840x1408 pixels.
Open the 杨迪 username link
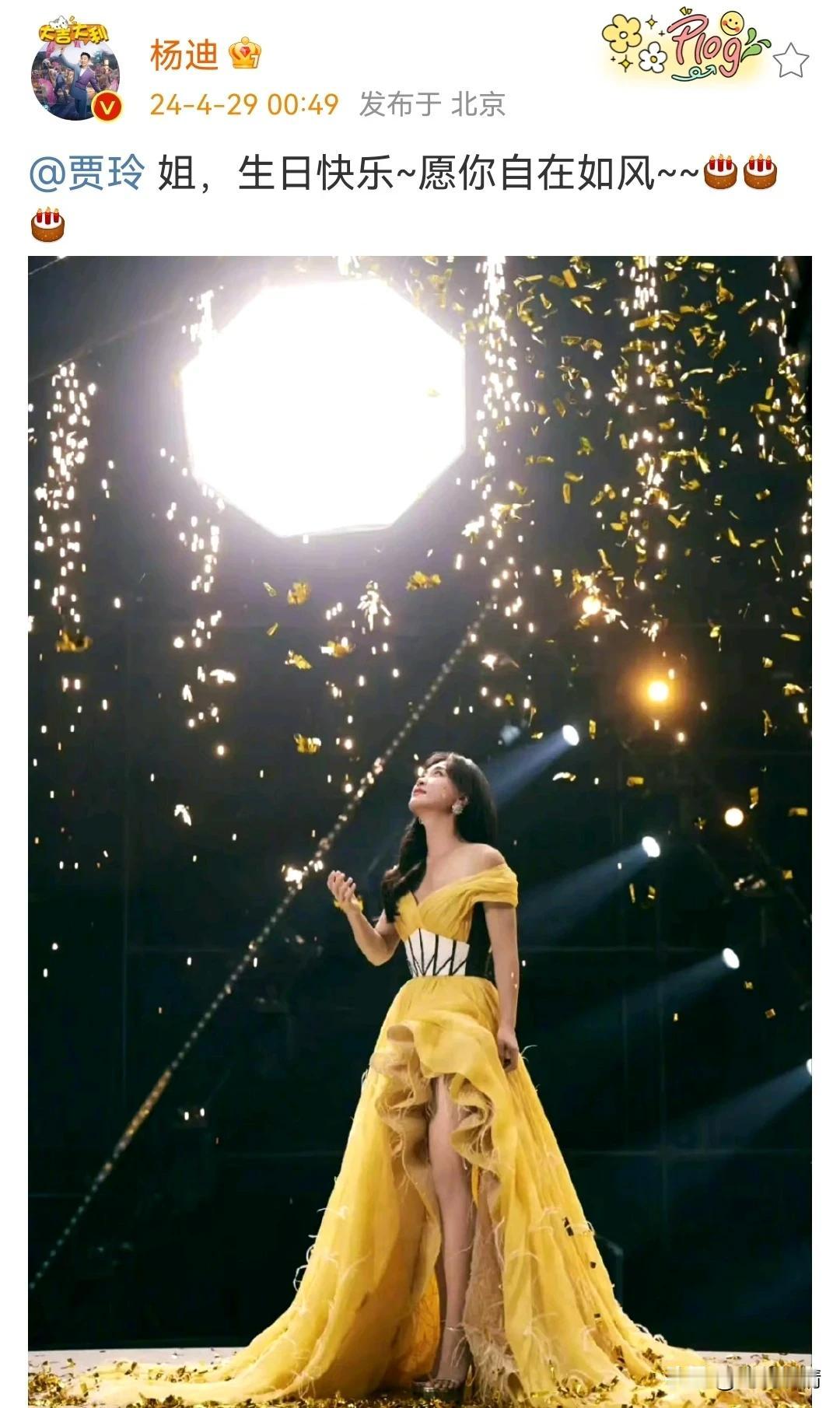point(184,56)
